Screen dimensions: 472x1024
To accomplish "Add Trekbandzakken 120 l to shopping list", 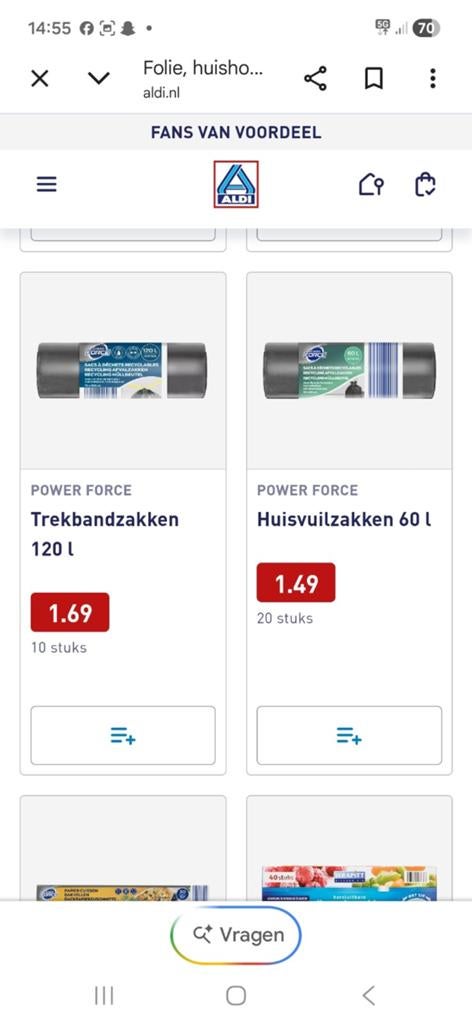I will pos(123,735).
